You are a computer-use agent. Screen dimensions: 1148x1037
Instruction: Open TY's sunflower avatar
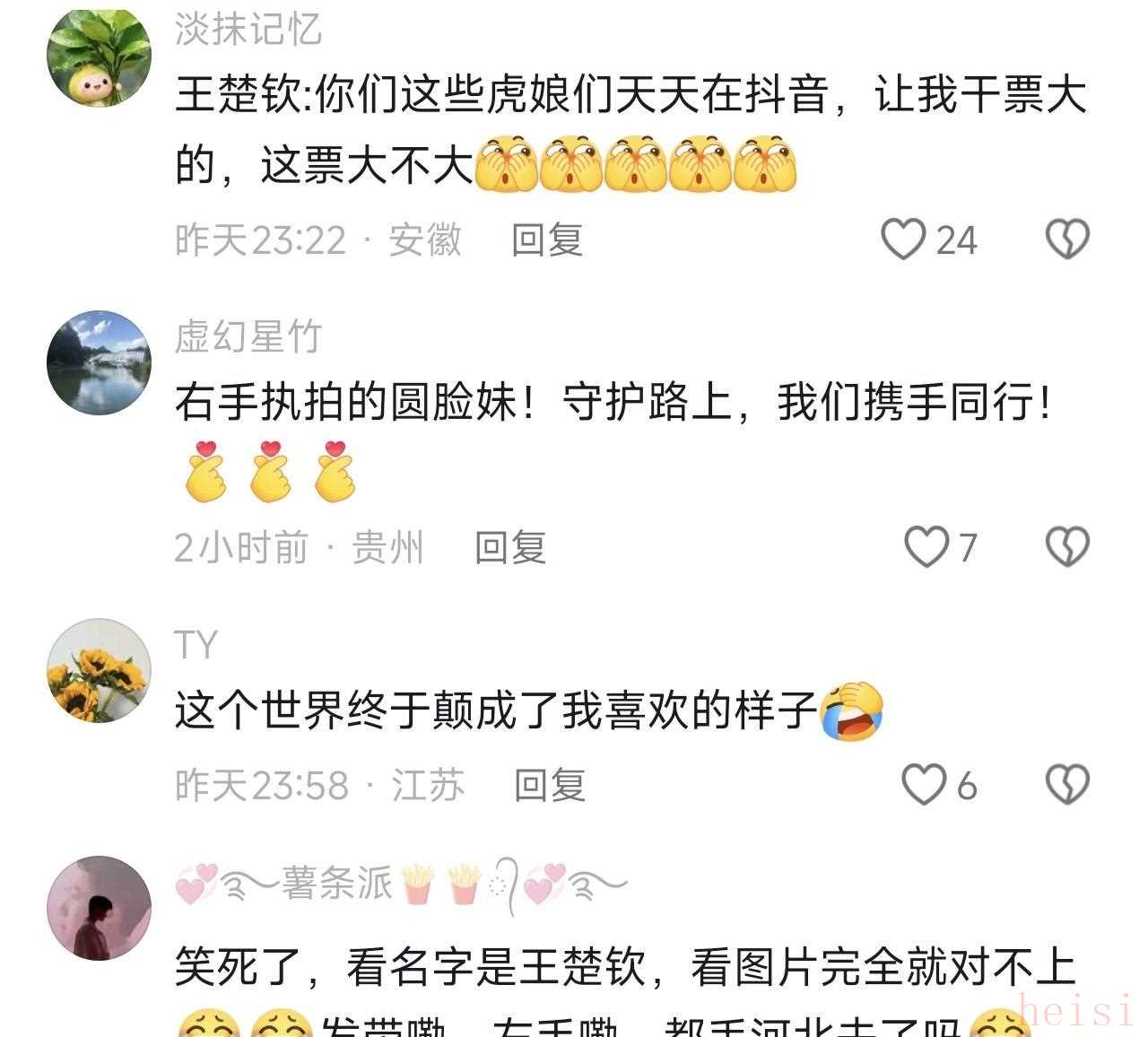[x=99, y=670]
